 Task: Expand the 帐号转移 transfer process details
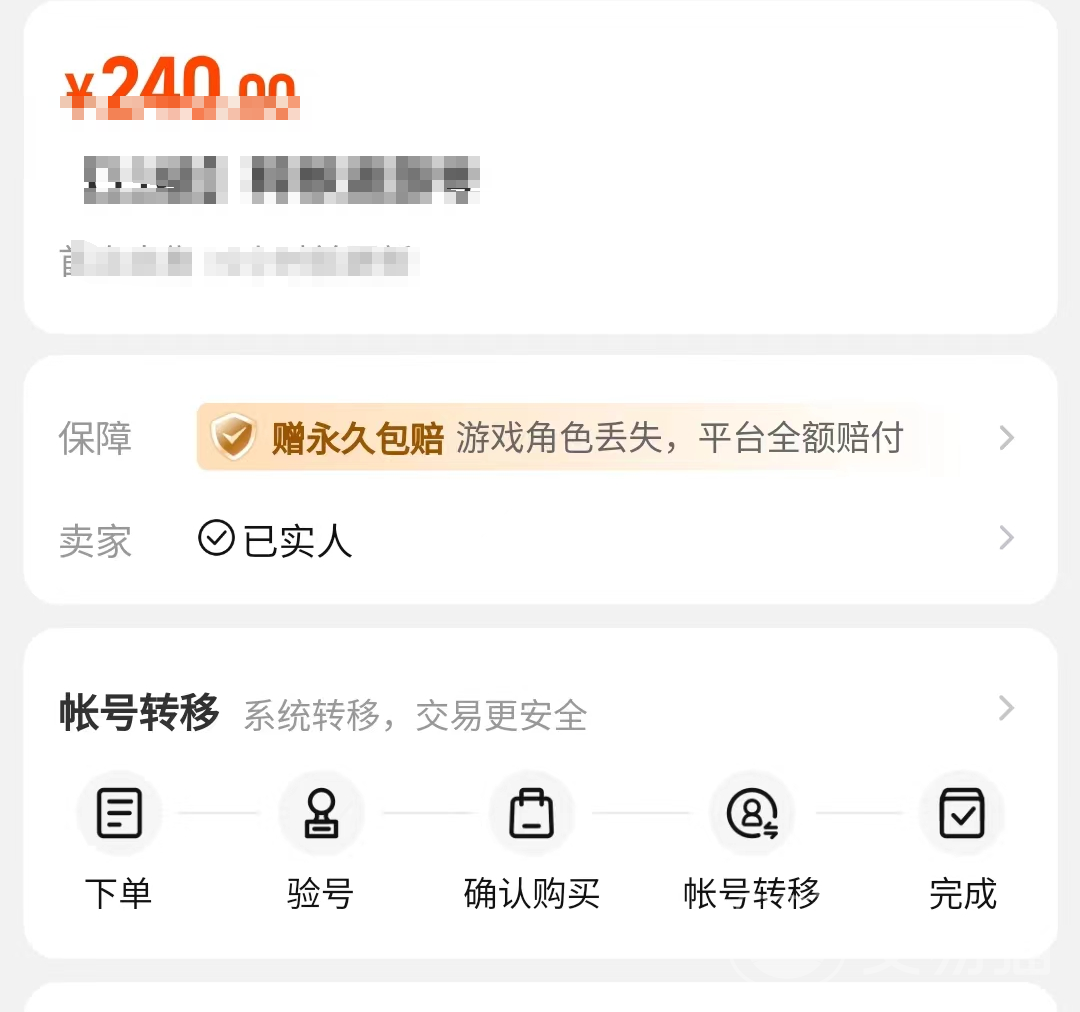[1006, 710]
